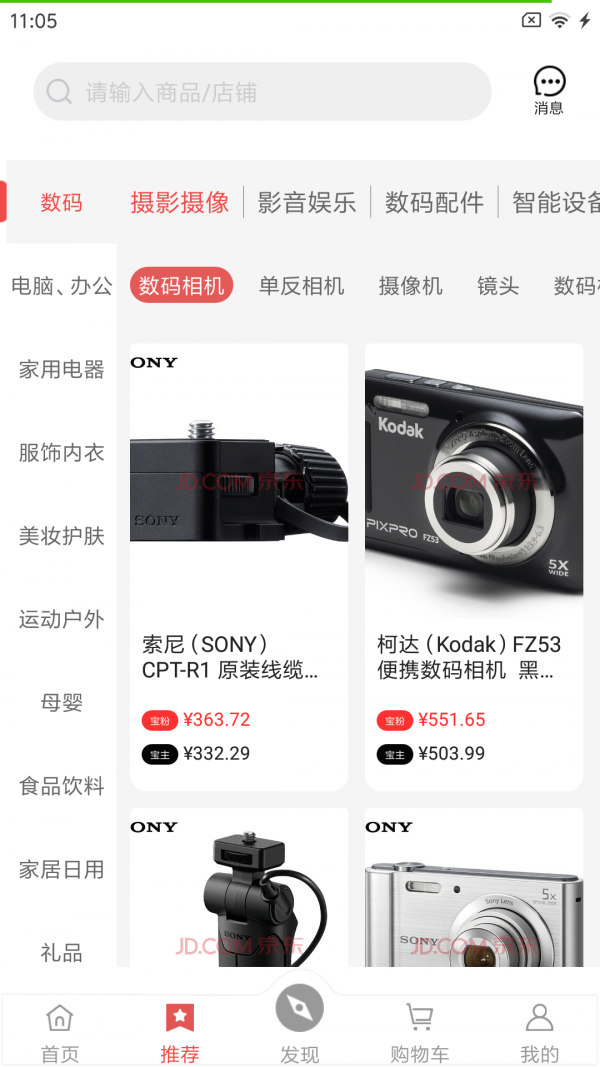Tap the product search input field
Image resolution: width=600 pixels, height=1067 pixels.
pyautogui.click(x=262, y=92)
